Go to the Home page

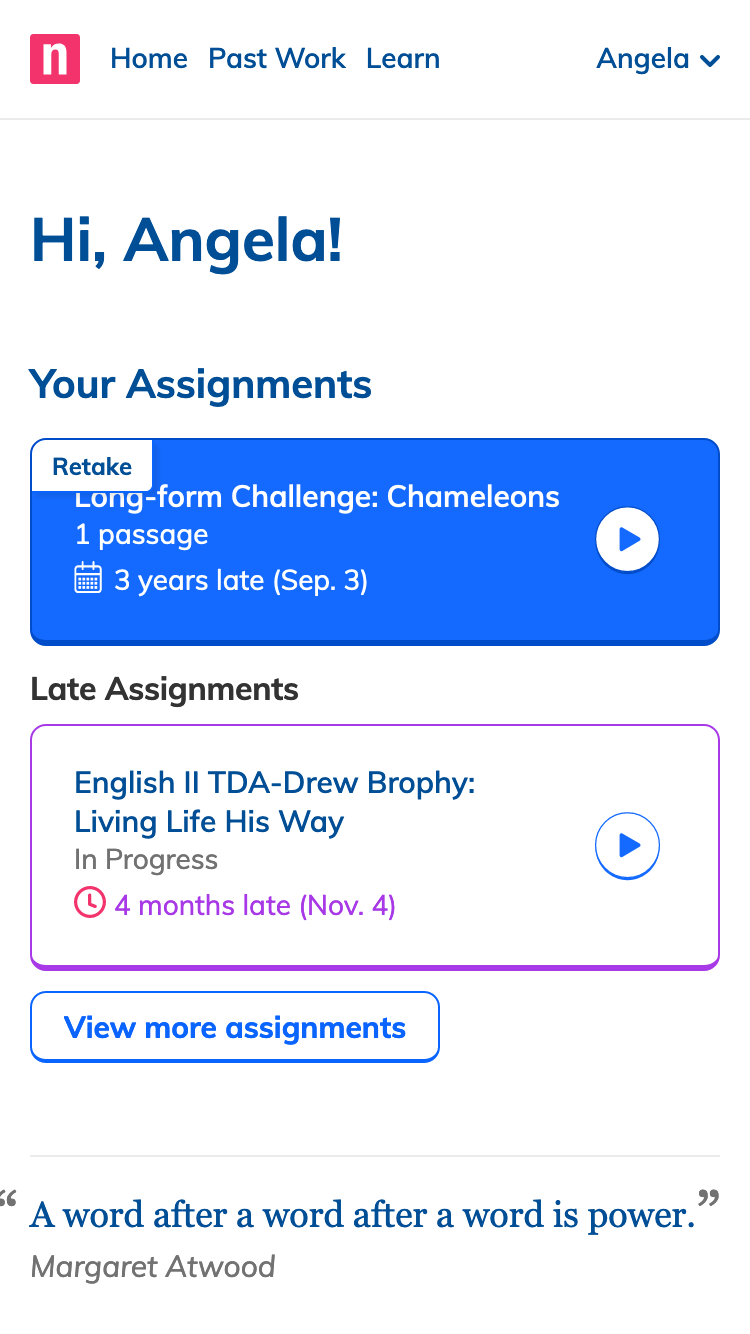tap(149, 59)
